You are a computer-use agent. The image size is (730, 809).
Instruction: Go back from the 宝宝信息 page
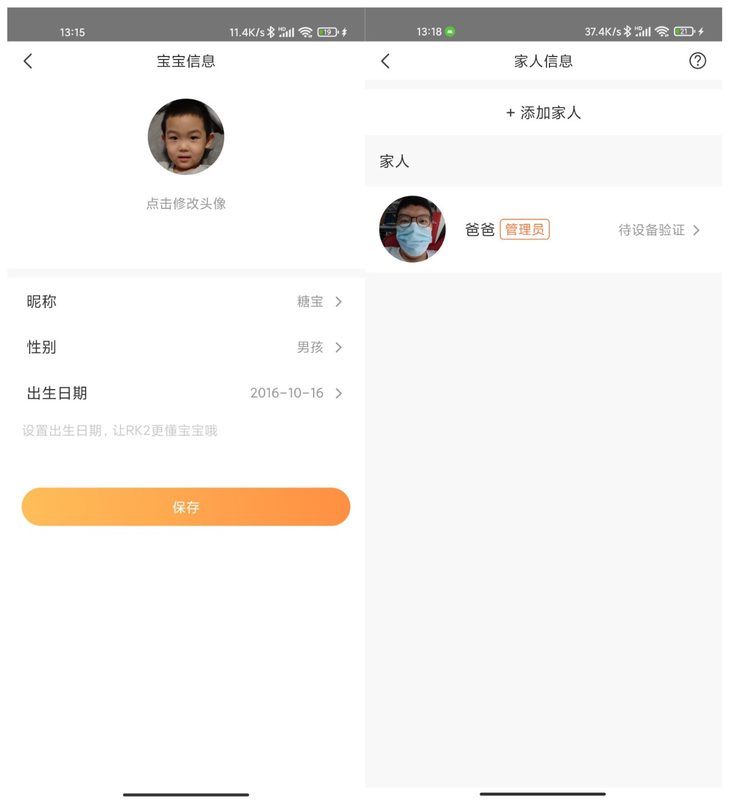click(28, 61)
